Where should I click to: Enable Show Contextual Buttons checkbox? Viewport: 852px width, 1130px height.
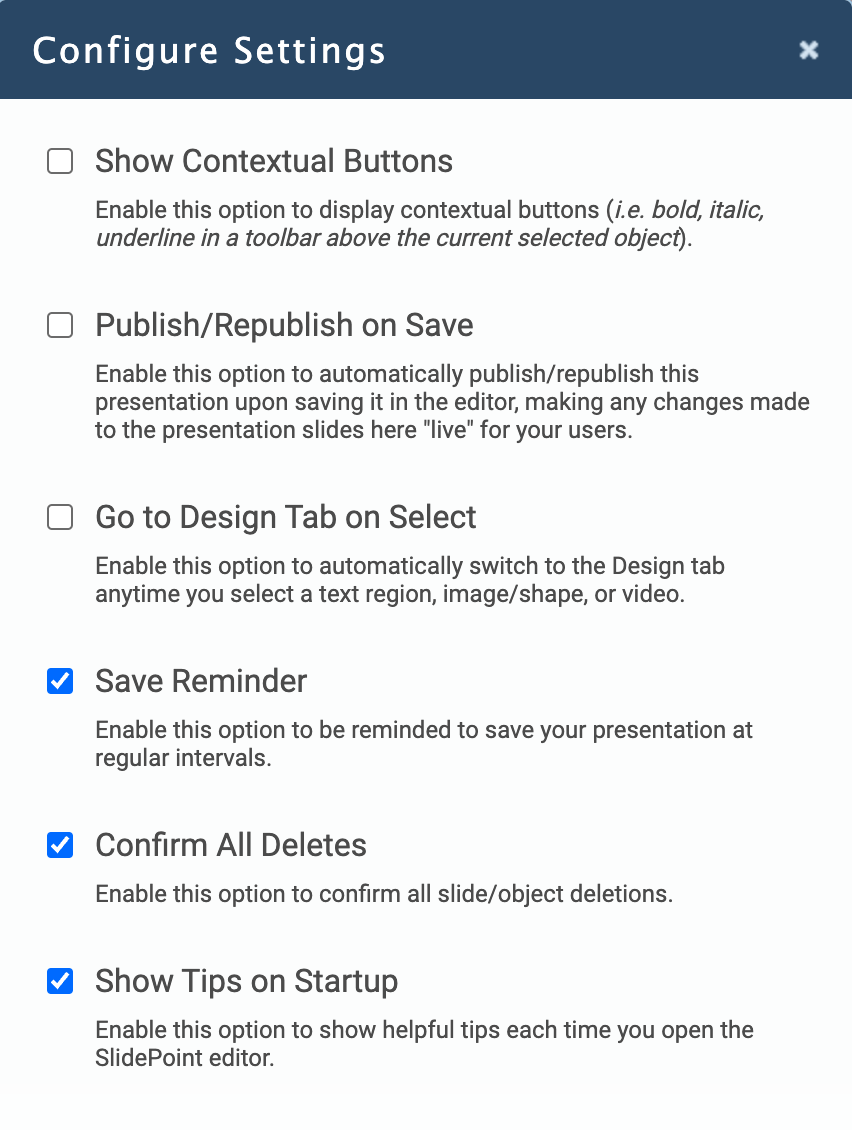point(61,161)
